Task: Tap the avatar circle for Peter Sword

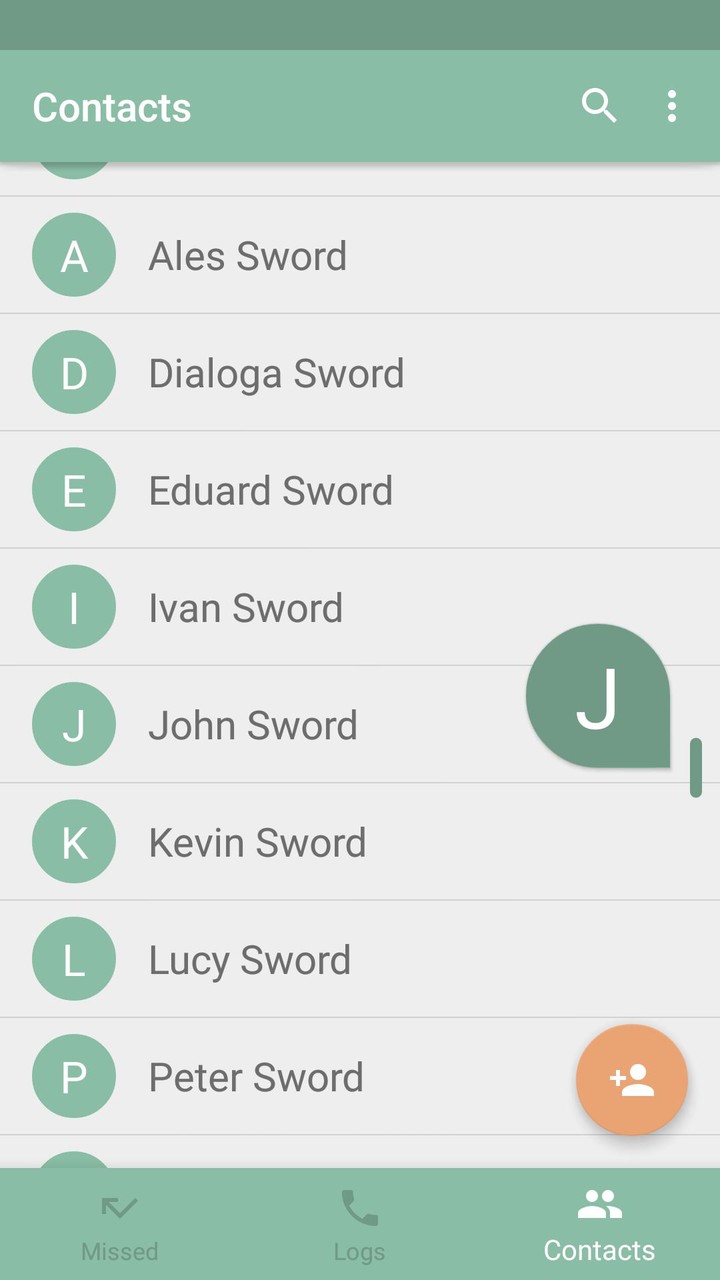Action: click(x=74, y=1076)
